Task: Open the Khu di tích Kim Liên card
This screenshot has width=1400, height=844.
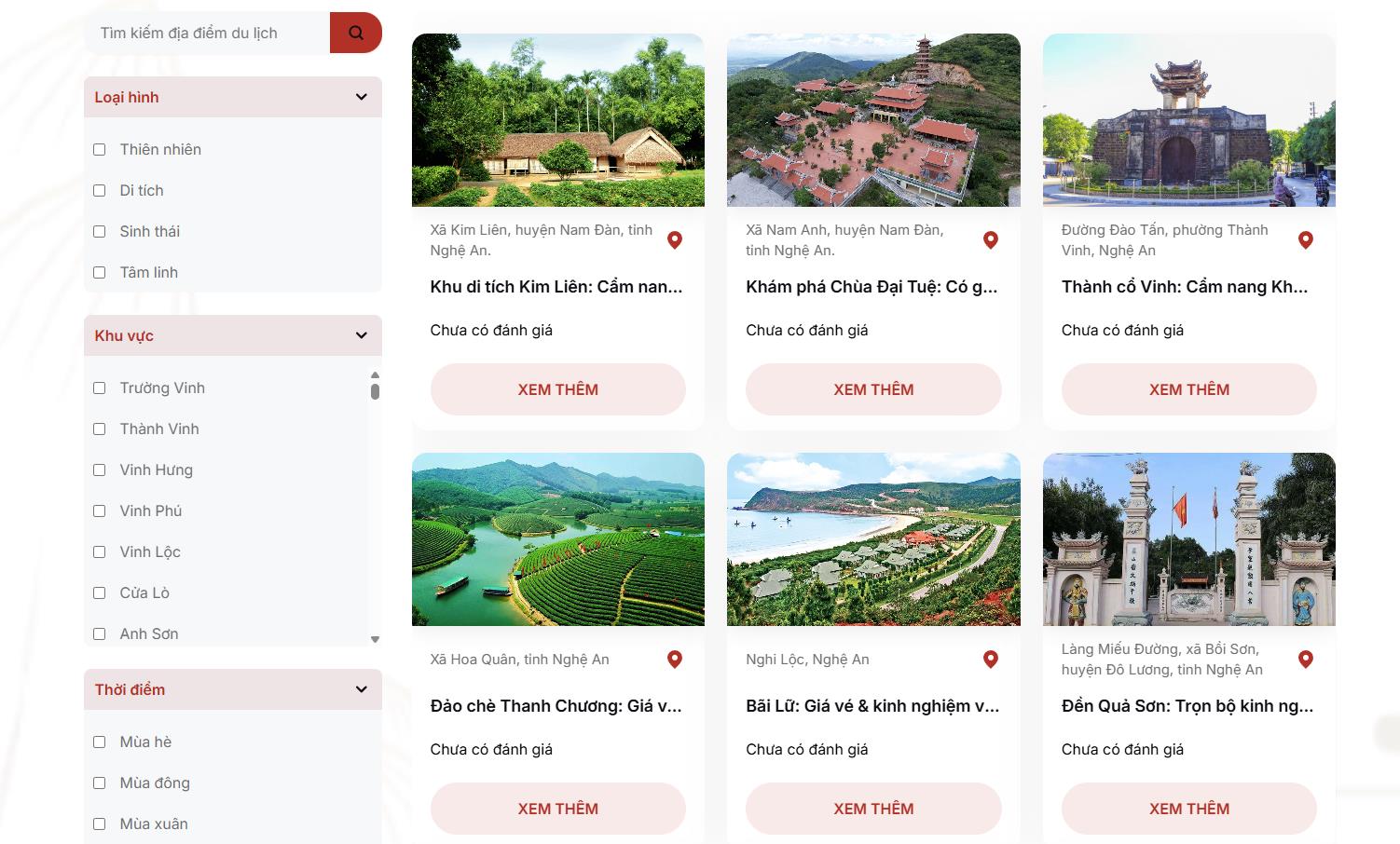Action: pyautogui.click(x=556, y=287)
